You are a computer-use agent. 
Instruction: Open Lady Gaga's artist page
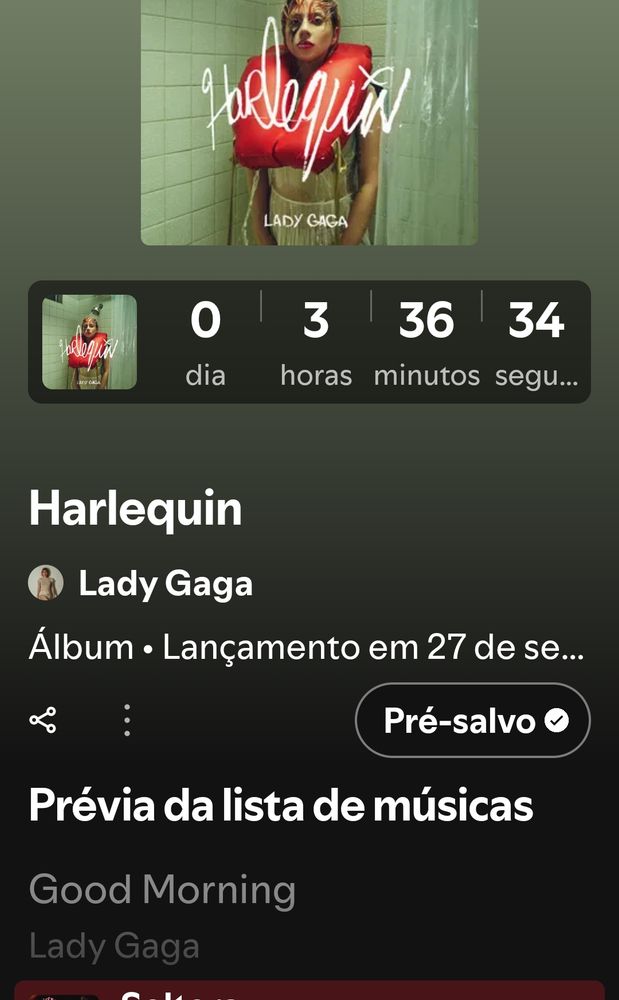click(164, 584)
